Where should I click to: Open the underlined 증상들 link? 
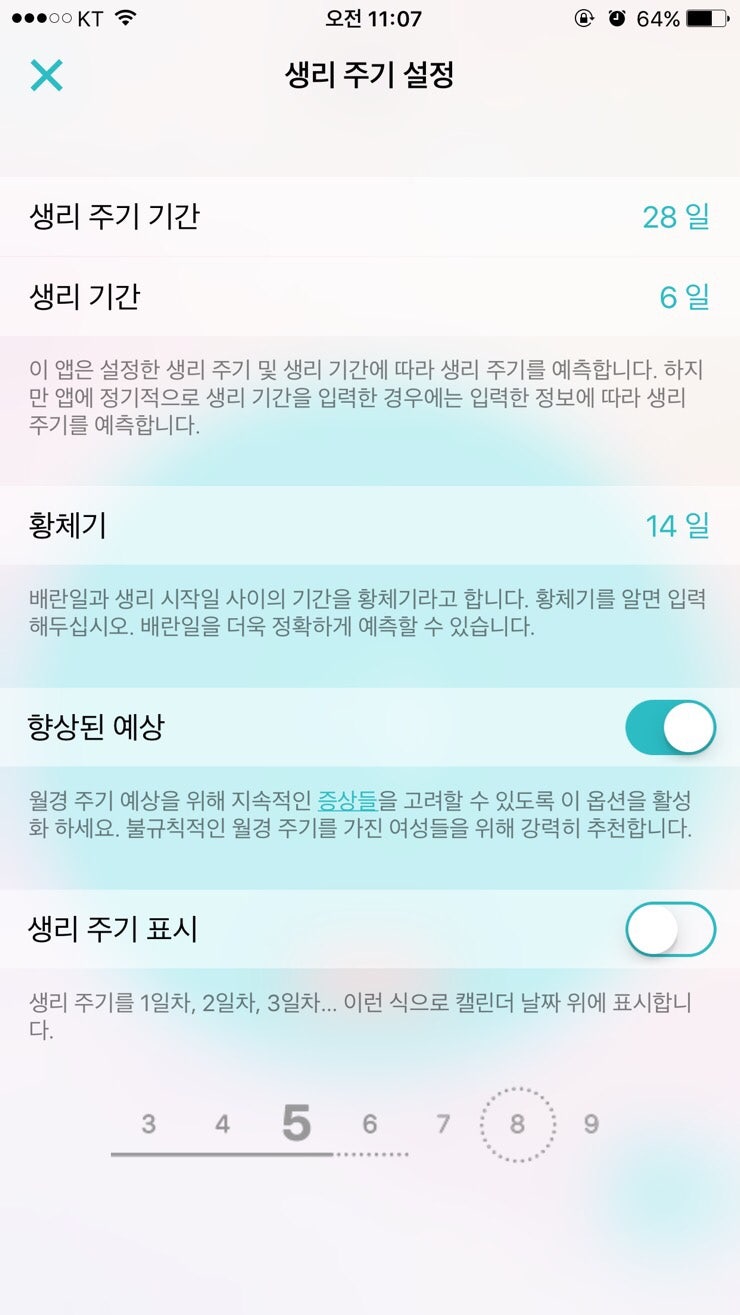tap(347, 800)
